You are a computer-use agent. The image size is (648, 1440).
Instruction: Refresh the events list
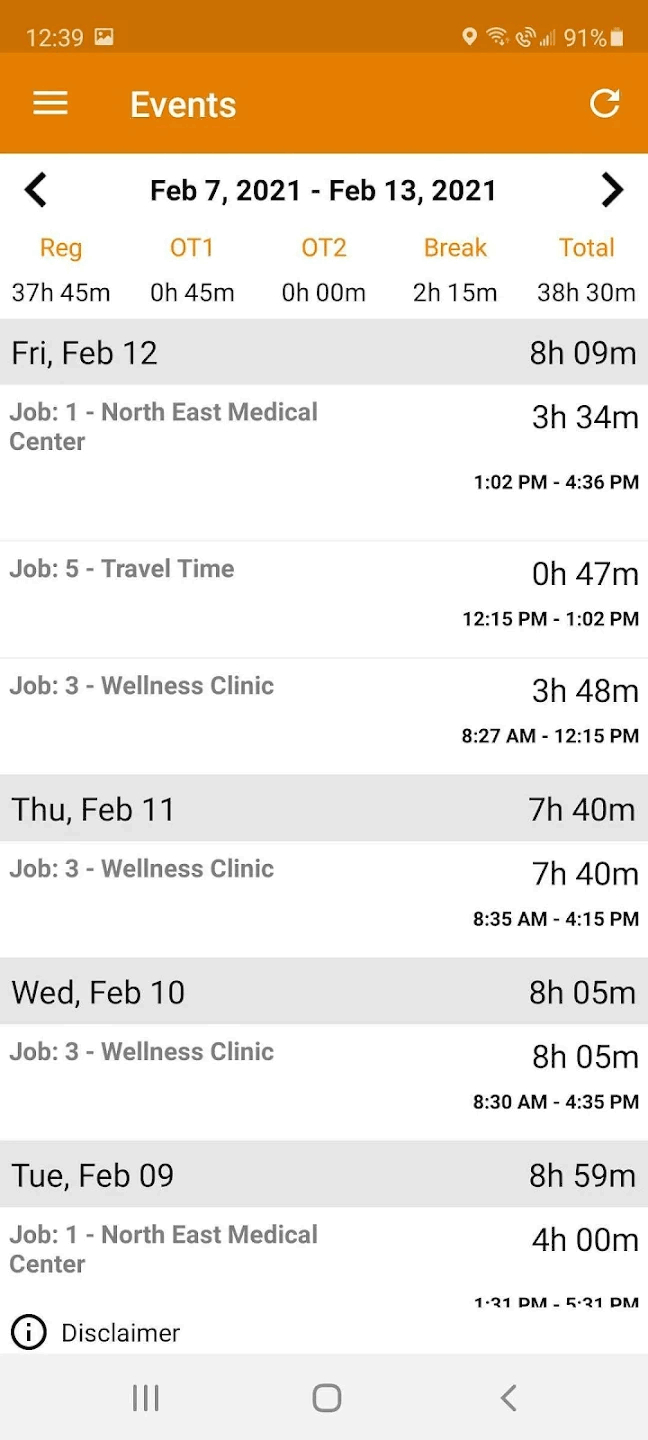tap(604, 103)
